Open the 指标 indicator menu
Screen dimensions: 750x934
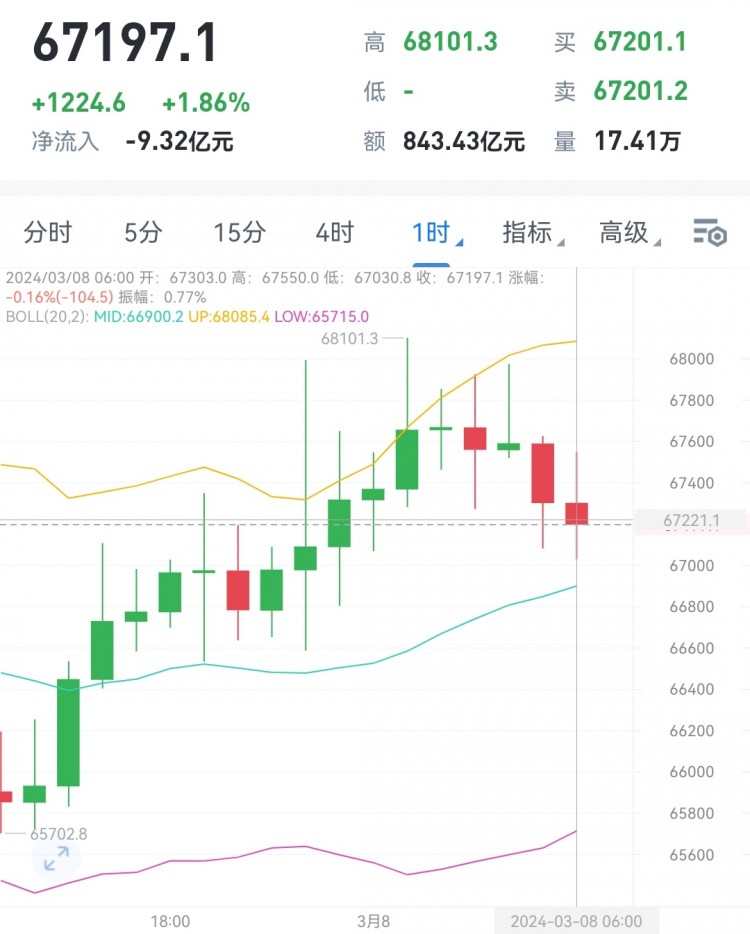tap(530, 233)
